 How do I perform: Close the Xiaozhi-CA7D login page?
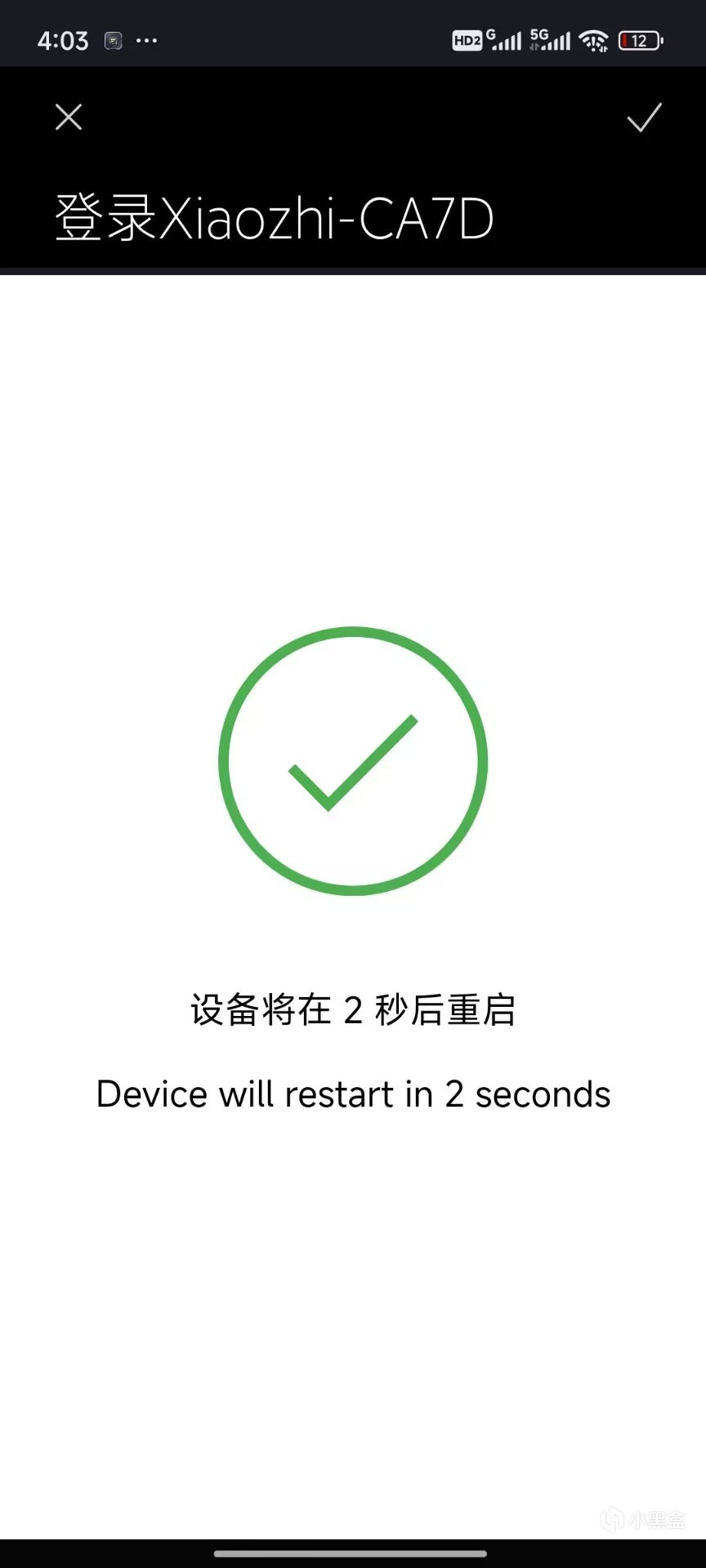(69, 118)
